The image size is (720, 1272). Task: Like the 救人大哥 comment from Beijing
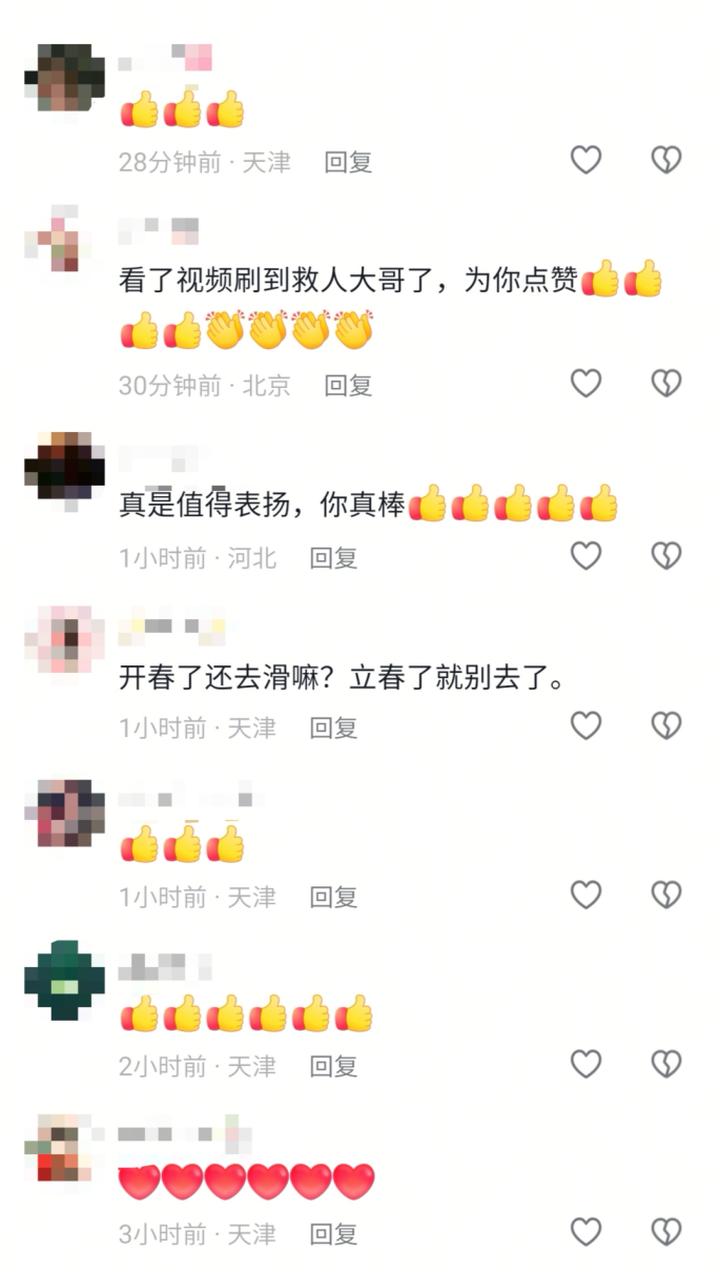tap(585, 383)
